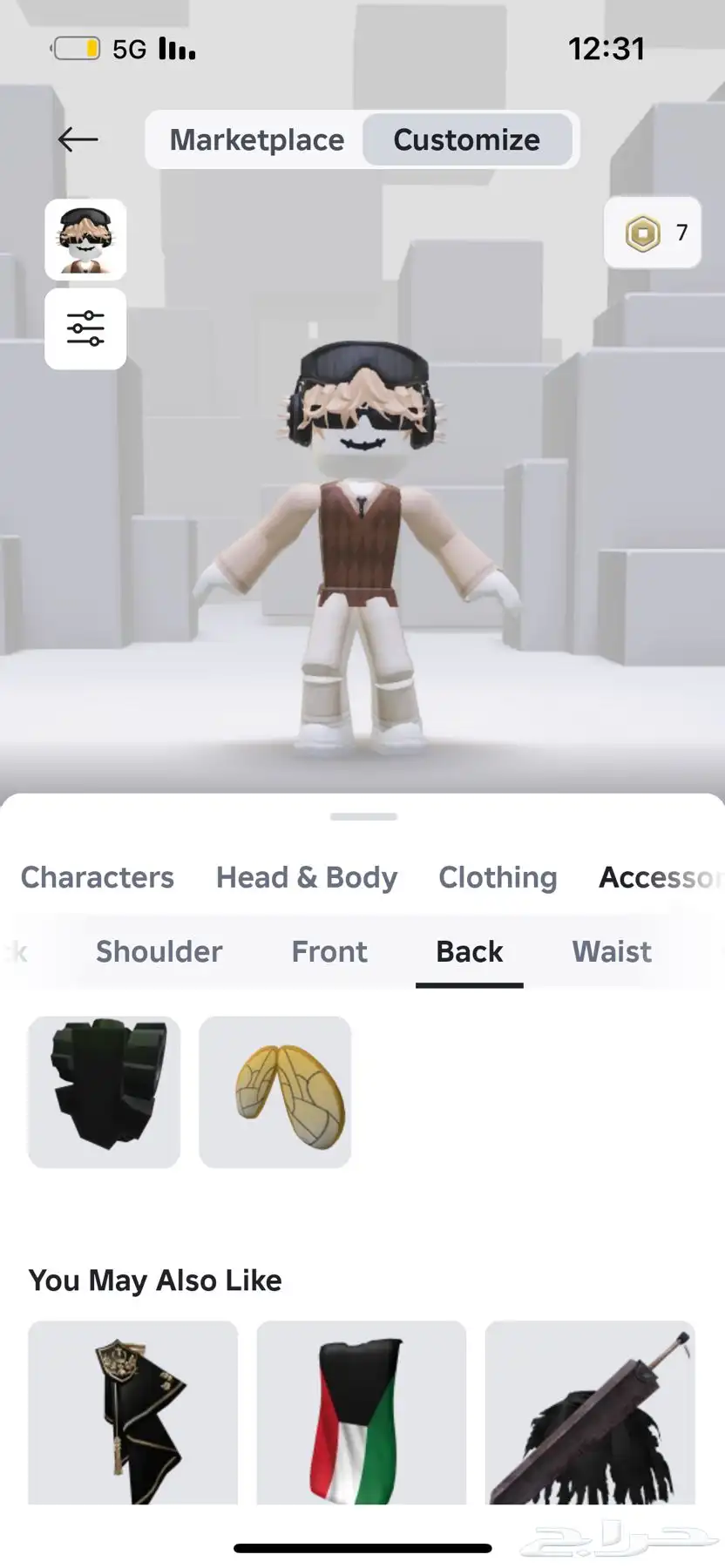
Task: Show Front accessories
Action: [x=329, y=951]
